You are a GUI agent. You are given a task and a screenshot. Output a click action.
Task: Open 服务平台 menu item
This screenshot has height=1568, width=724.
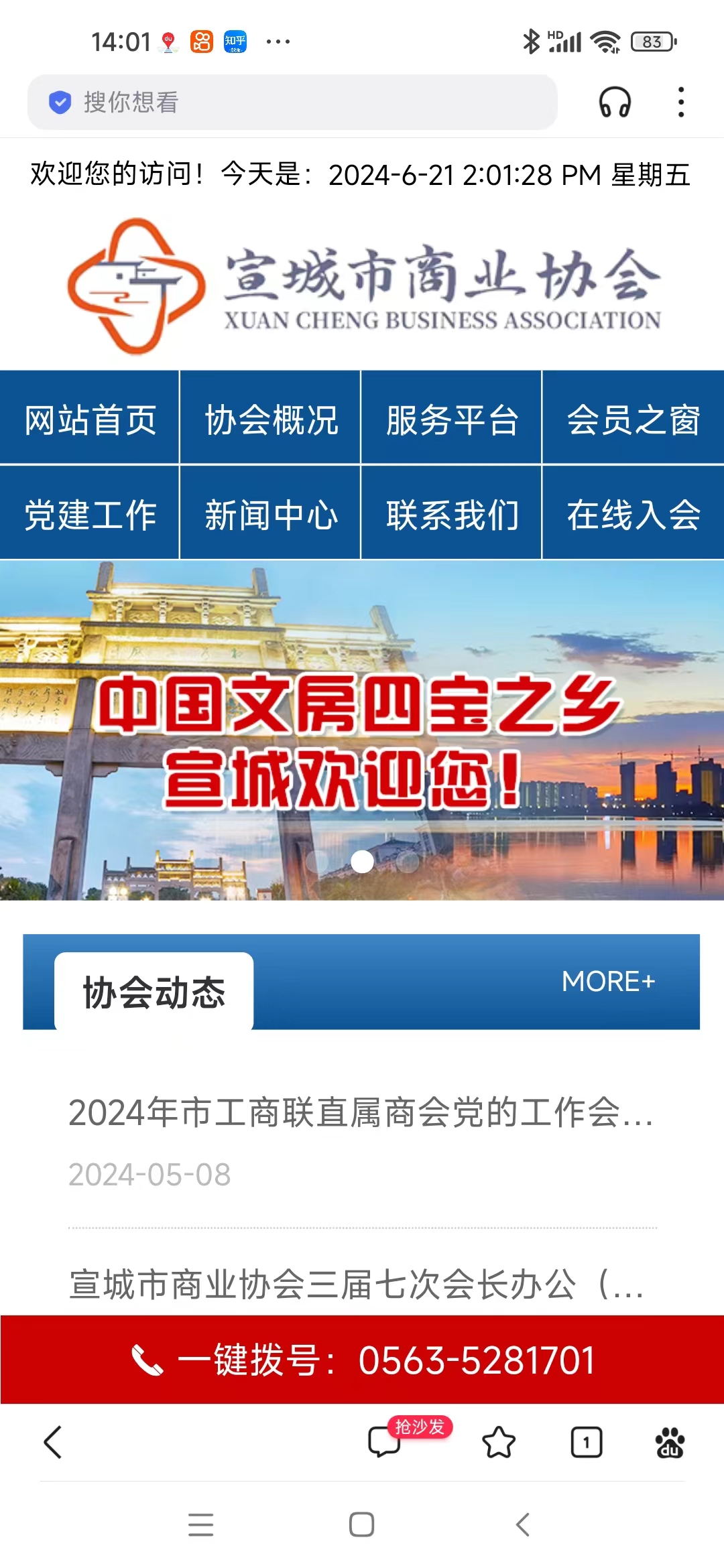point(452,420)
